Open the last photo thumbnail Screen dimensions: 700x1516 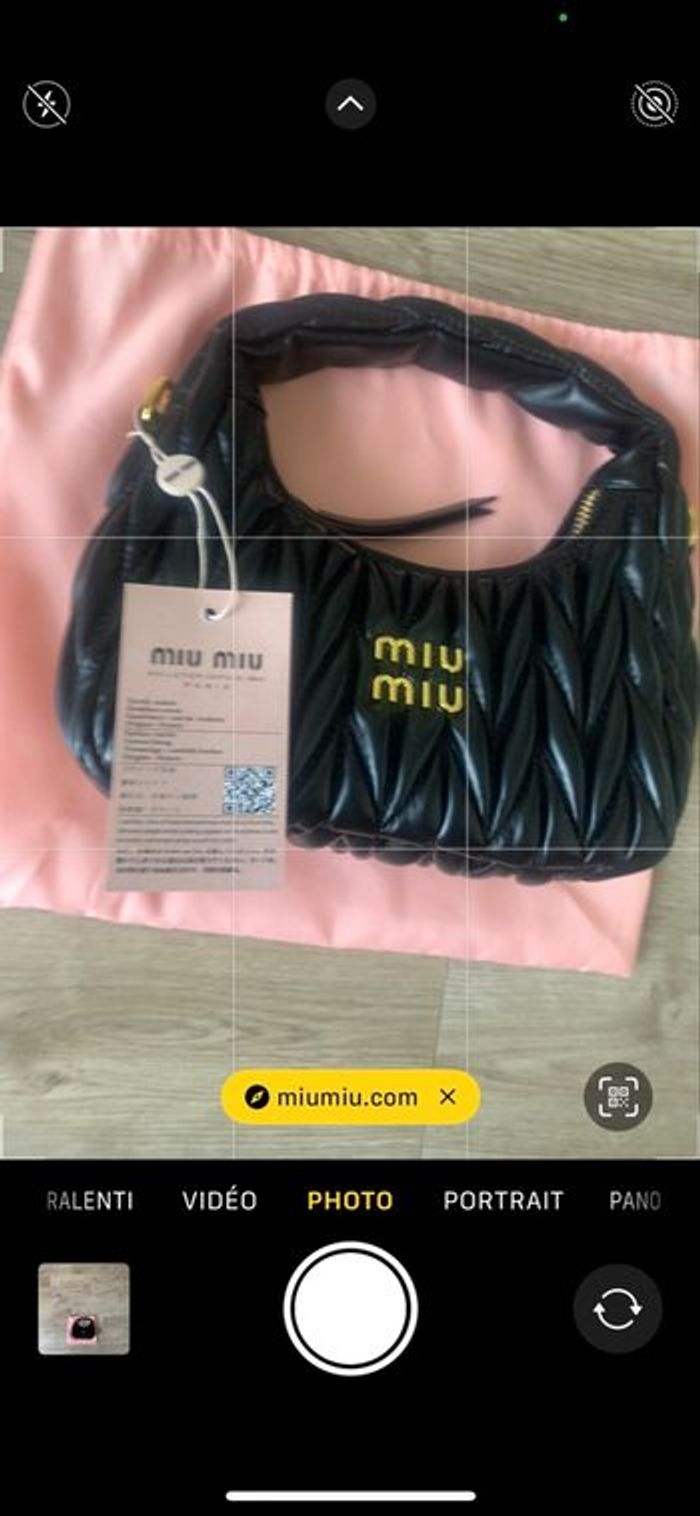84,1308
